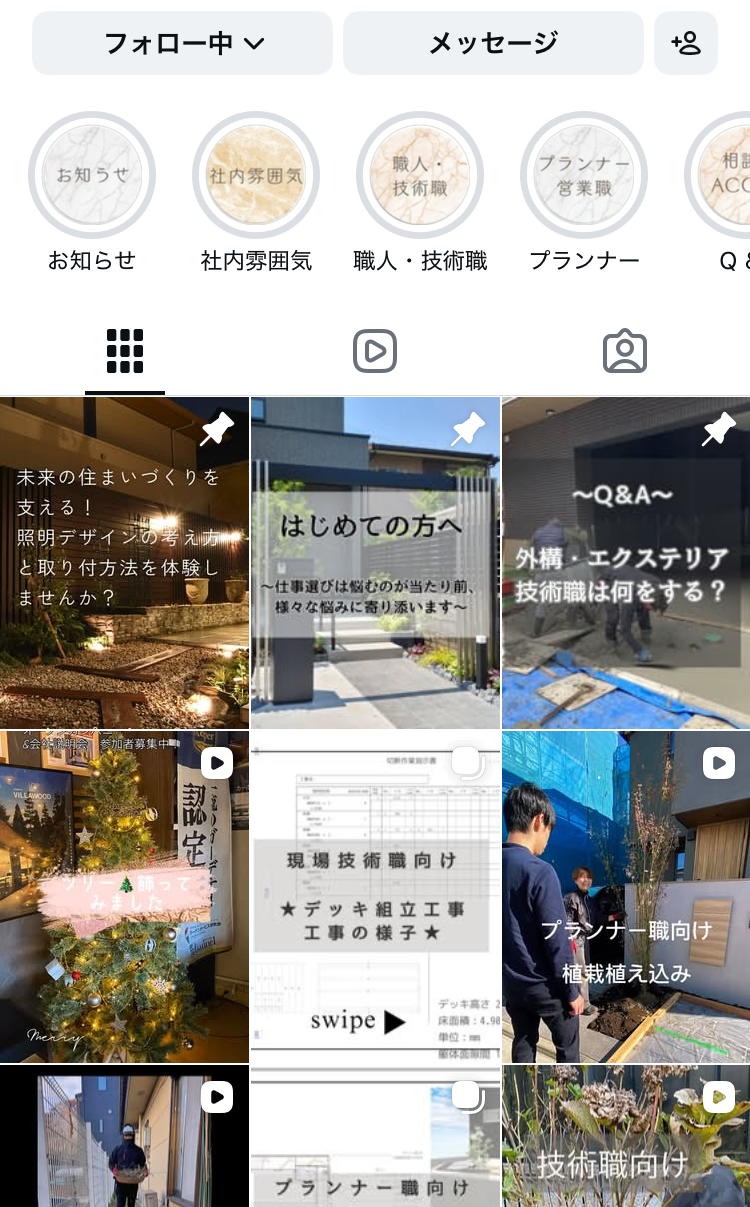The image size is (750, 1207).
Task: Tap the メッセージ button
Action: pos(493,43)
